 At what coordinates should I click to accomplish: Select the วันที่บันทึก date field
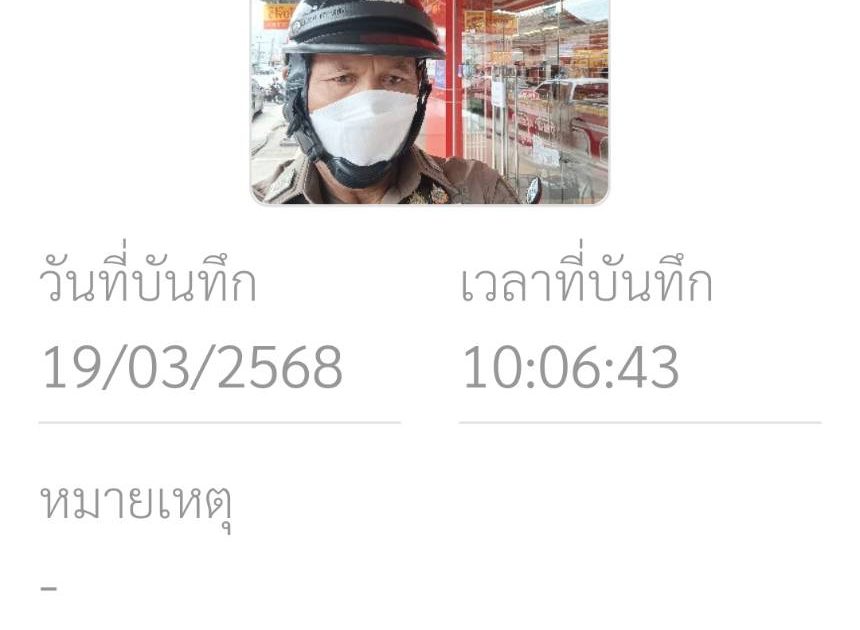(192, 367)
